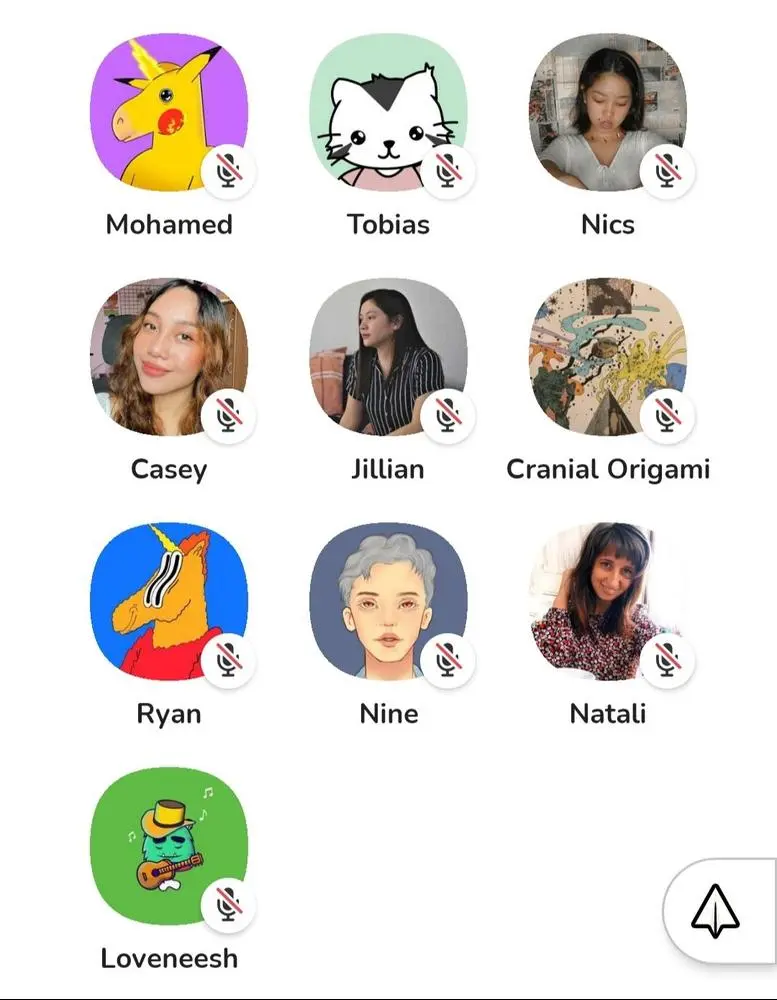Viewport: 777px width, 1000px height.
Task: Open Mohamed's profile avatar
Action: [x=168, y=112]
